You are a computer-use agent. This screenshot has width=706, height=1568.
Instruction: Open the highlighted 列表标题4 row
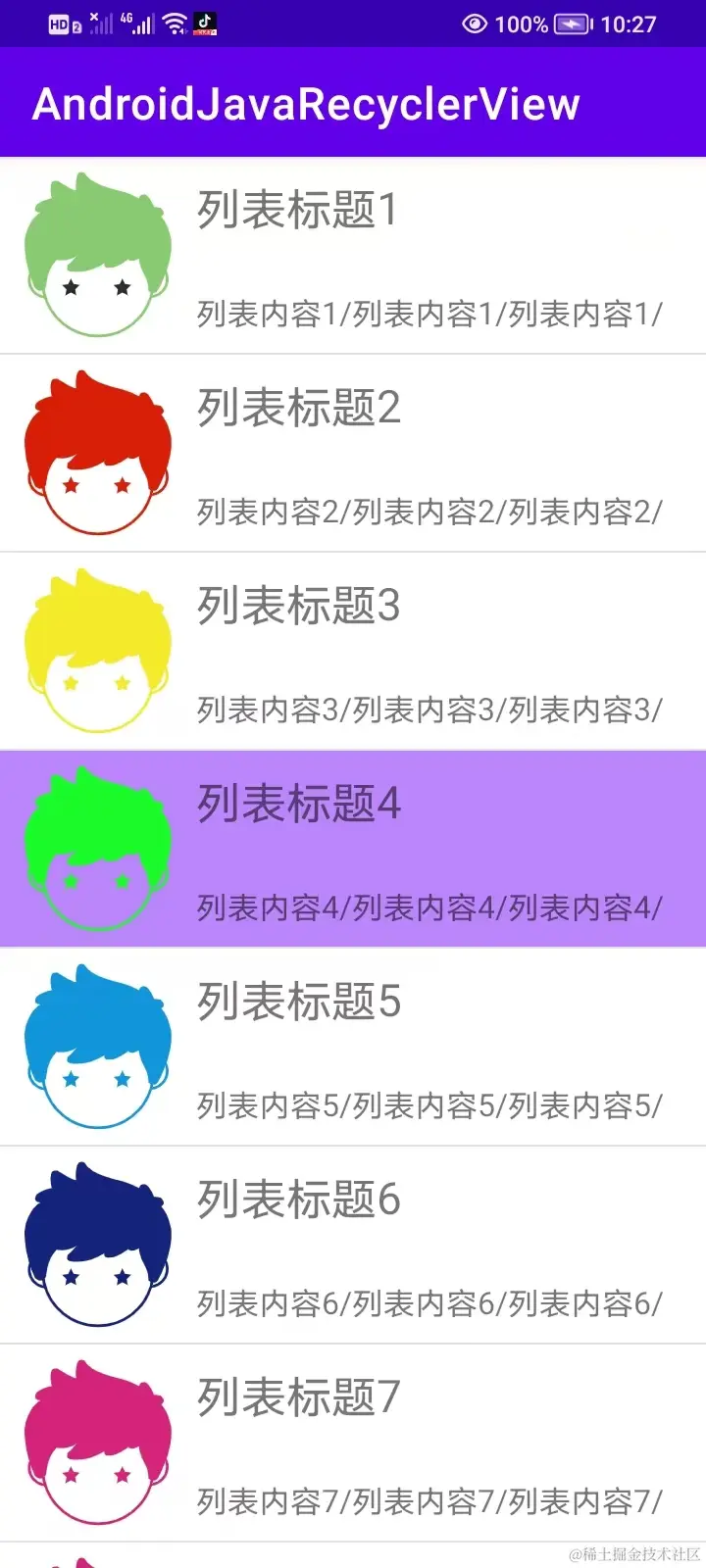click(x=353, y=850)
